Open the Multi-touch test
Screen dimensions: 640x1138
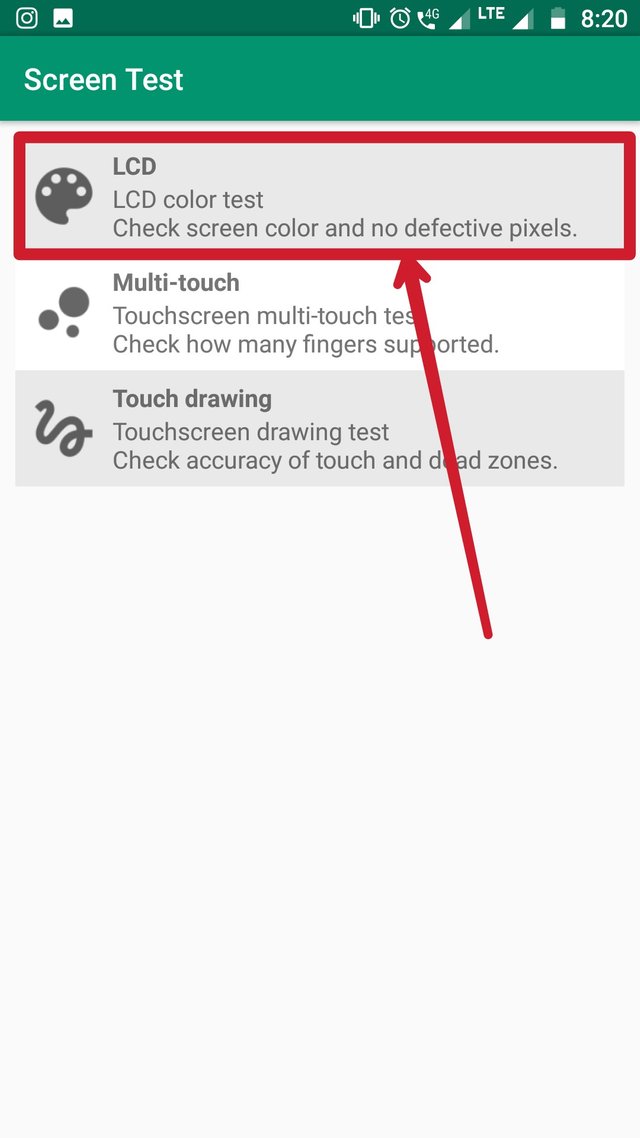click(320, 313)
